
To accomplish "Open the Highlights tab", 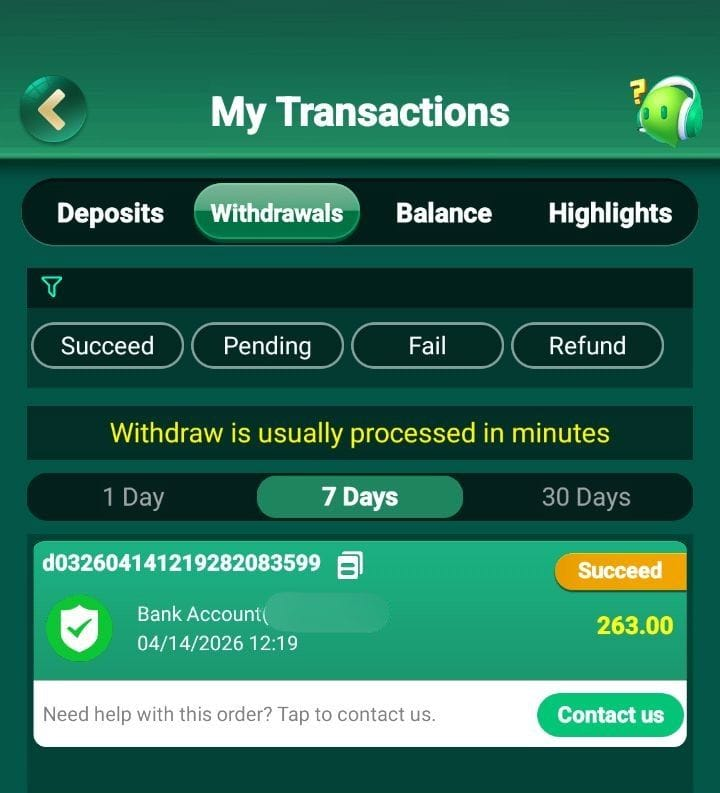I will 610,213.
